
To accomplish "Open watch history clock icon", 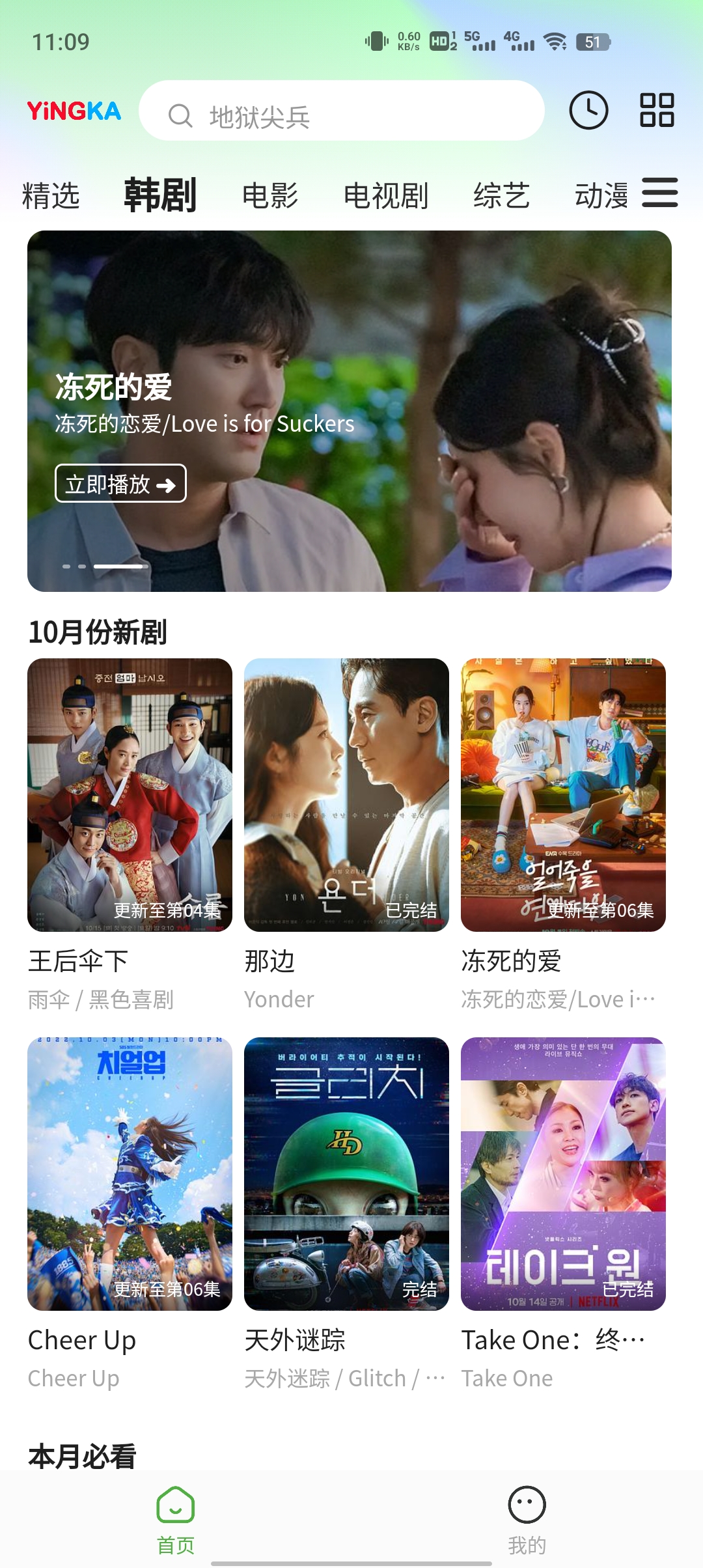I will pos(588,111).
